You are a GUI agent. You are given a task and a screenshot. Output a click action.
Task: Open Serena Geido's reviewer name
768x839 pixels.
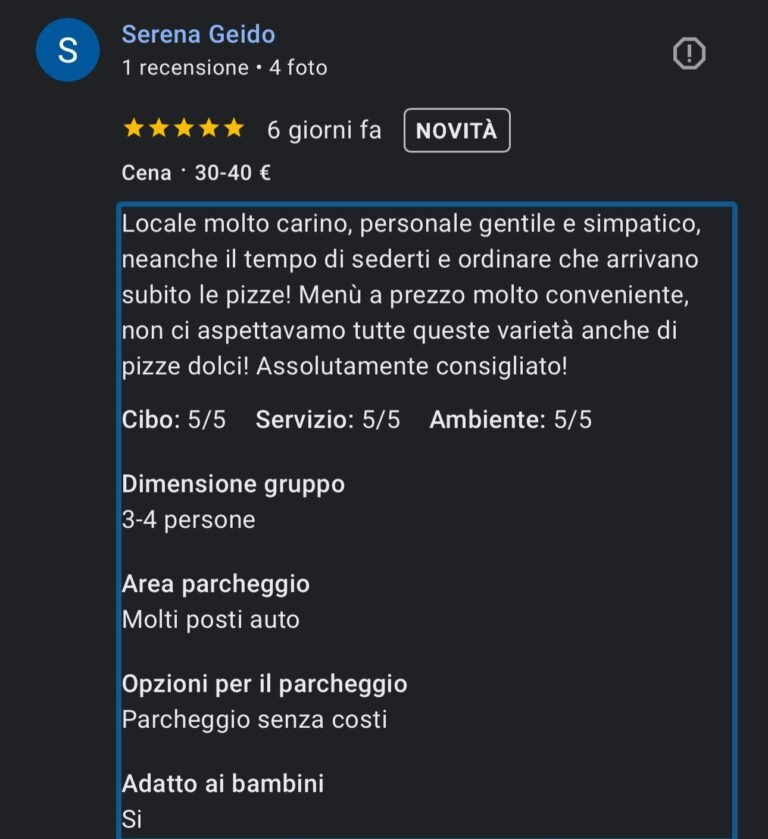[197, 33]
